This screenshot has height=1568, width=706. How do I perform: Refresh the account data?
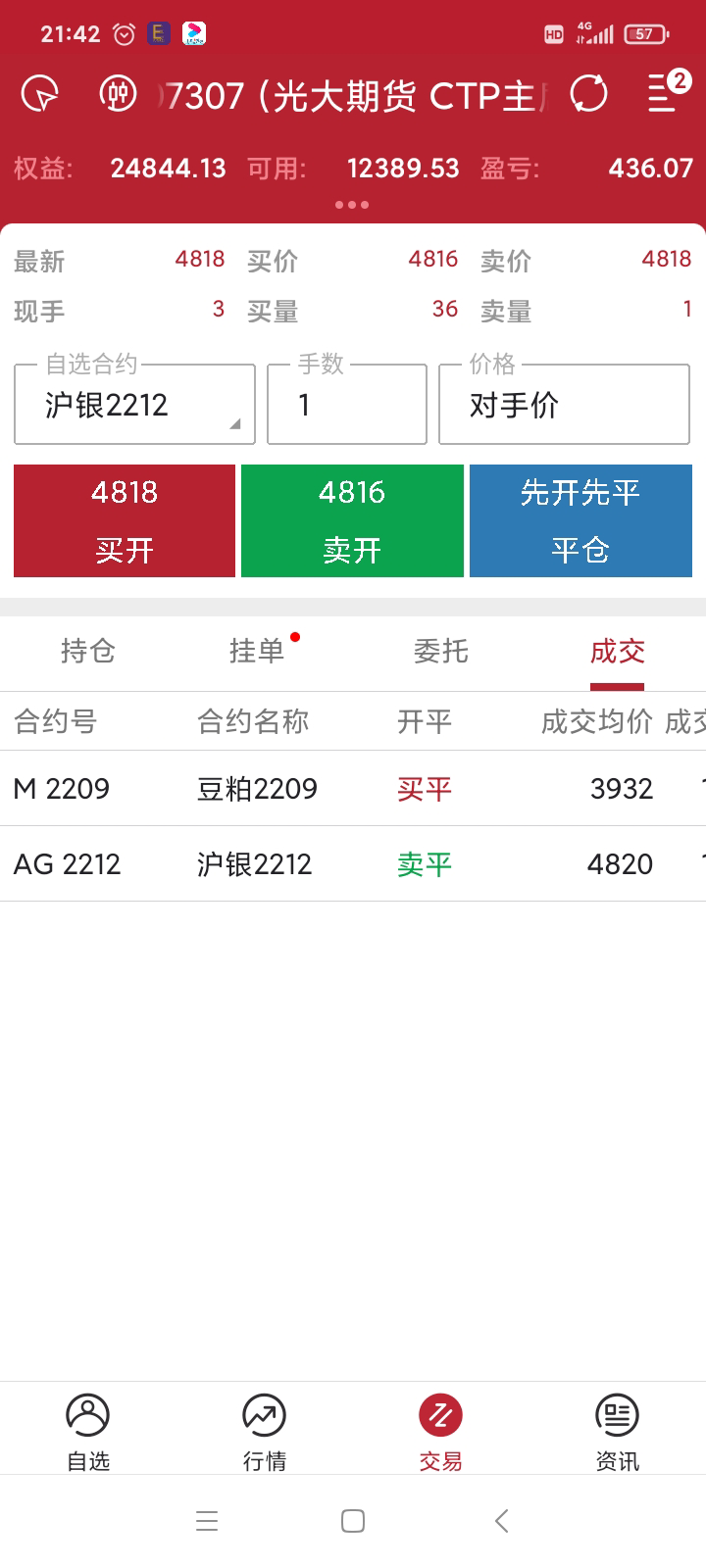pos(588,94)
